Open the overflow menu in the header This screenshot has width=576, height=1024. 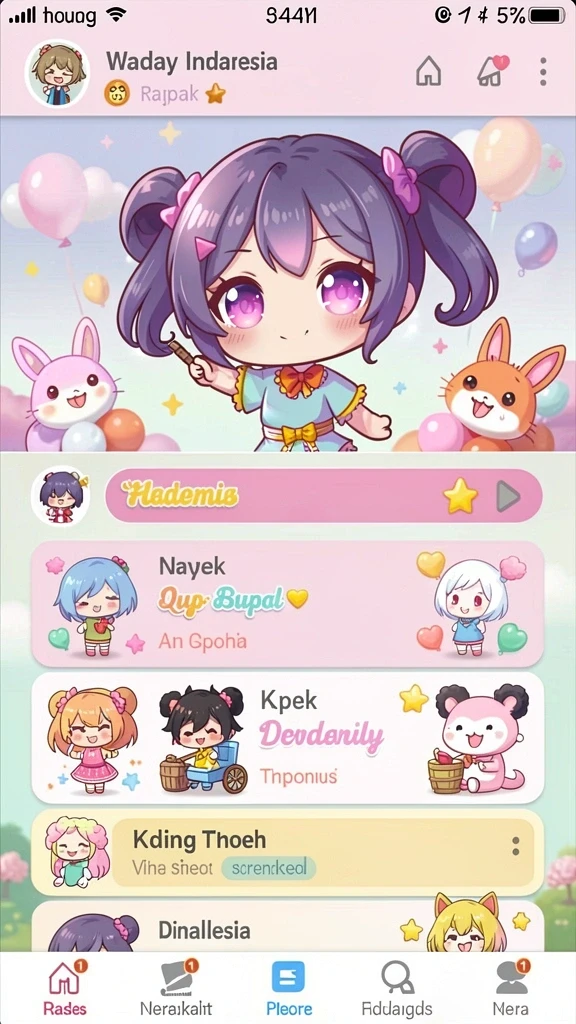tap(543, 71)
